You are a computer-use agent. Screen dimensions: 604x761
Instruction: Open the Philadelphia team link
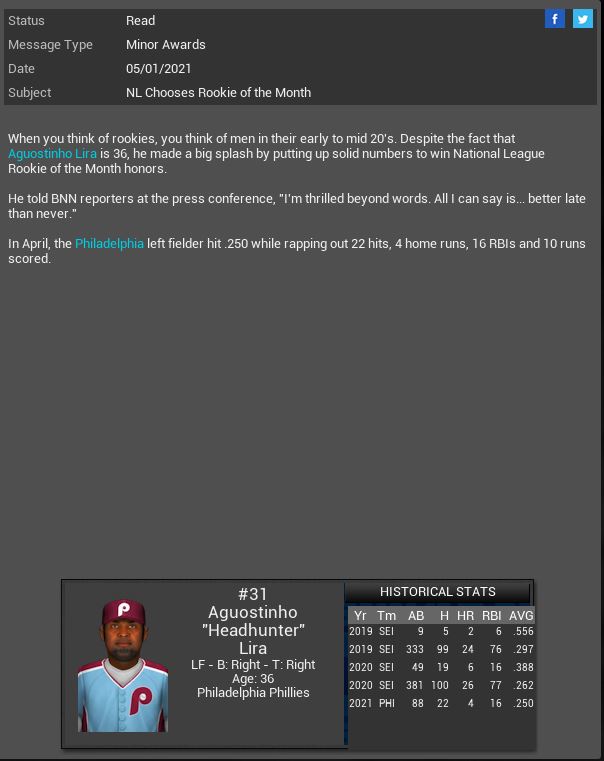tap(109, 244)
